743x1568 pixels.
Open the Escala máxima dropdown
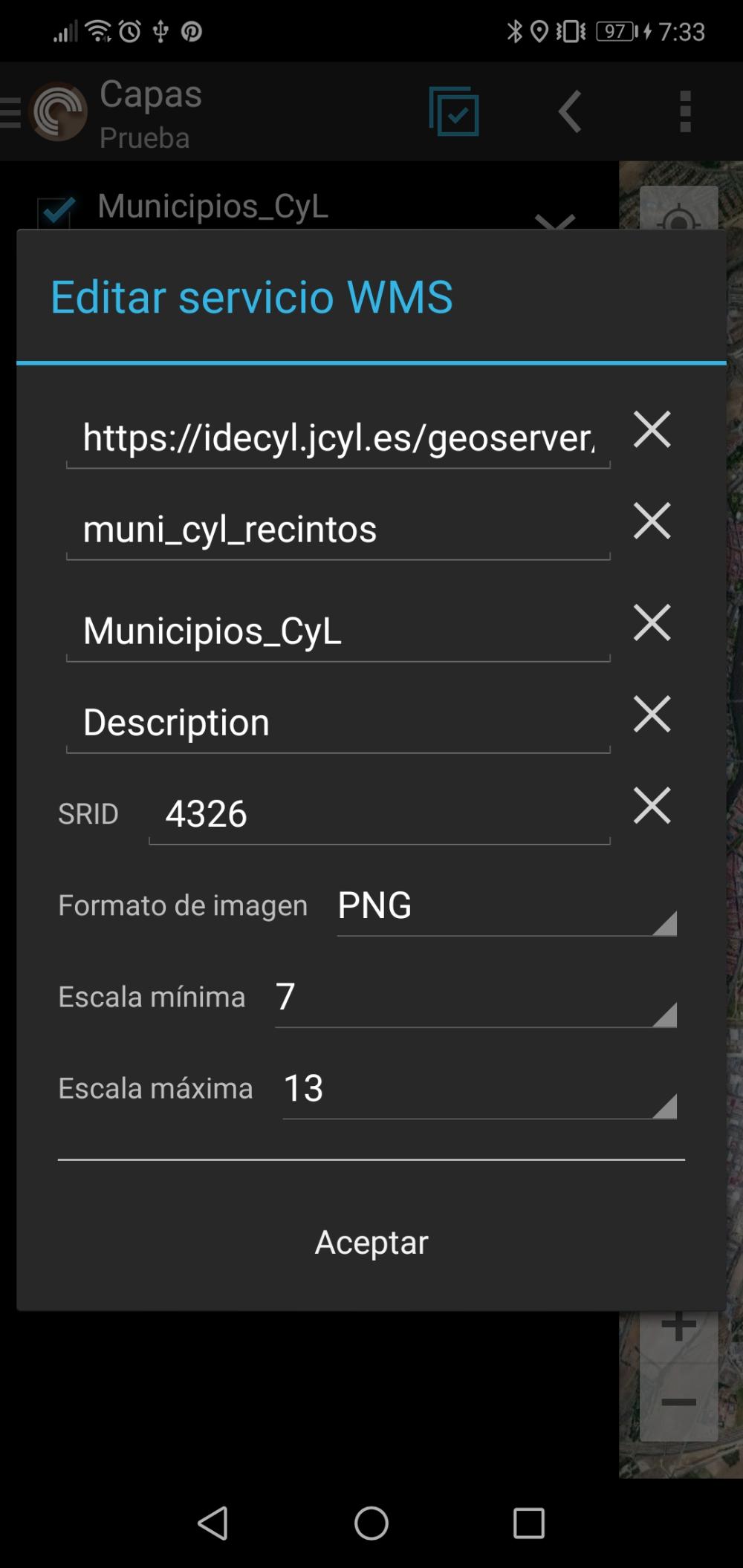point(479,1088)
